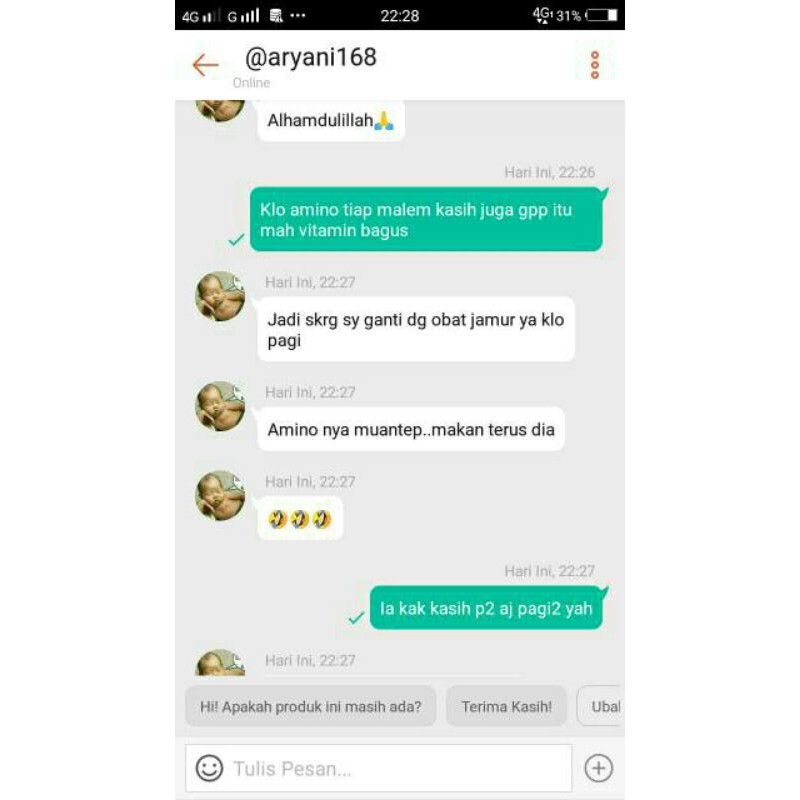The height and width of the screenshot is (800, 800).
Task: Select the "Terima Kasih!" quick reply chip
Action: (506, 706)
